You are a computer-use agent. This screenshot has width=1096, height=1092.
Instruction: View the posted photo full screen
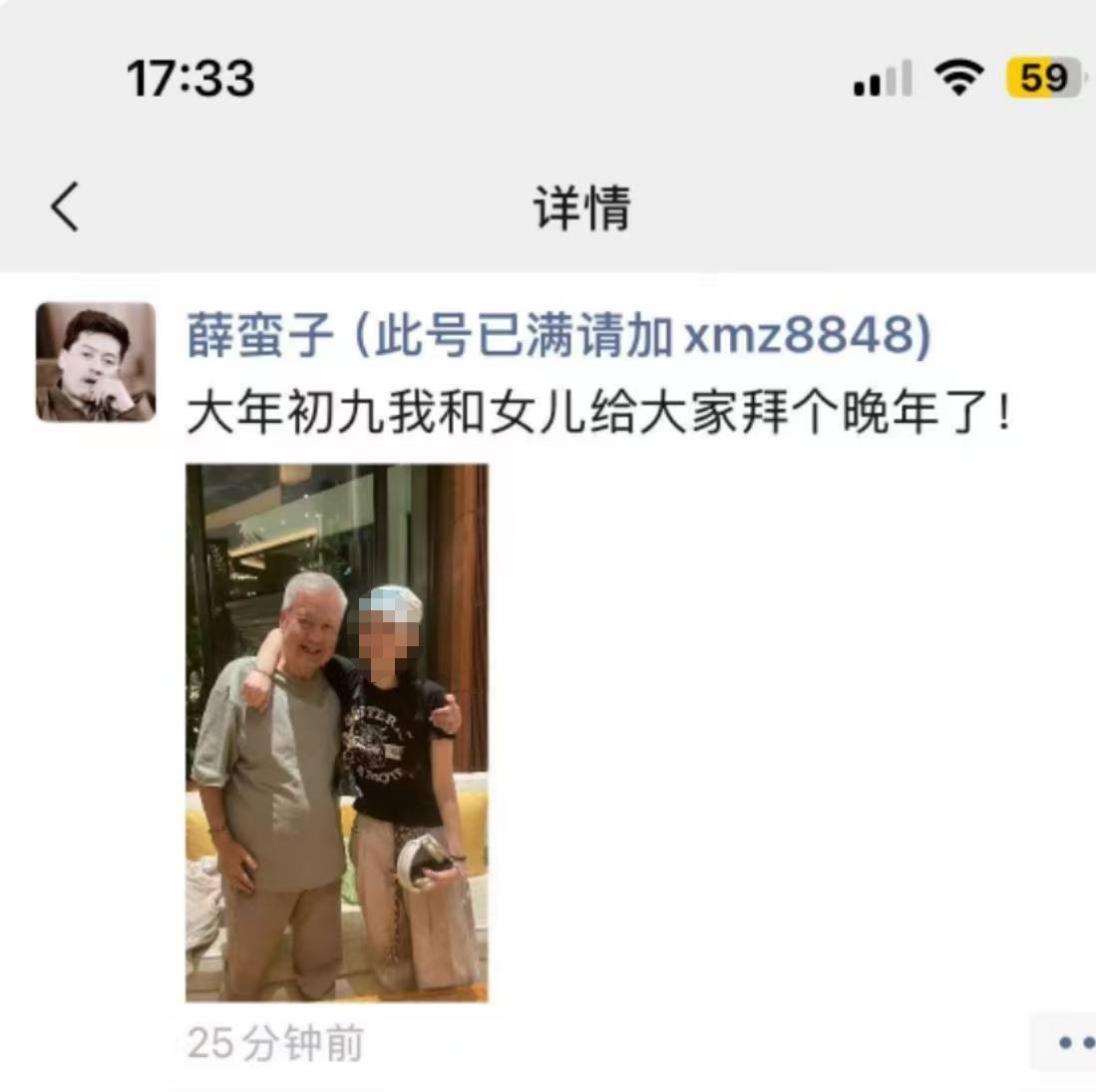click(x=336, y=732)
